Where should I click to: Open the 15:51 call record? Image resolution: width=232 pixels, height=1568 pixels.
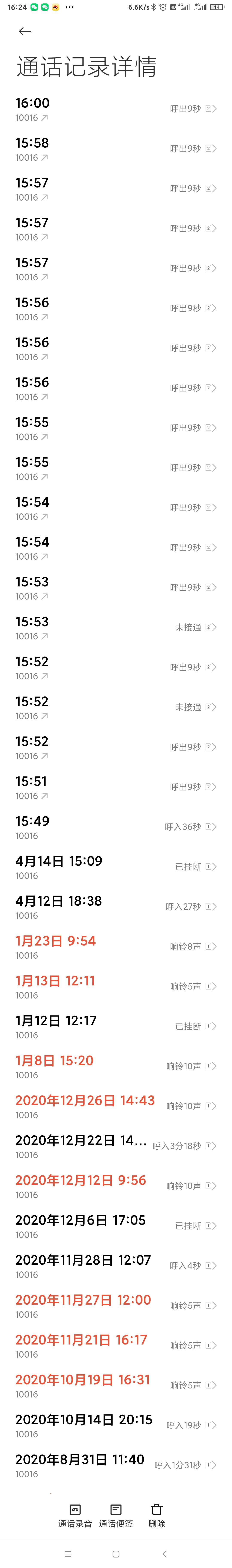click(x=116, y=787)
